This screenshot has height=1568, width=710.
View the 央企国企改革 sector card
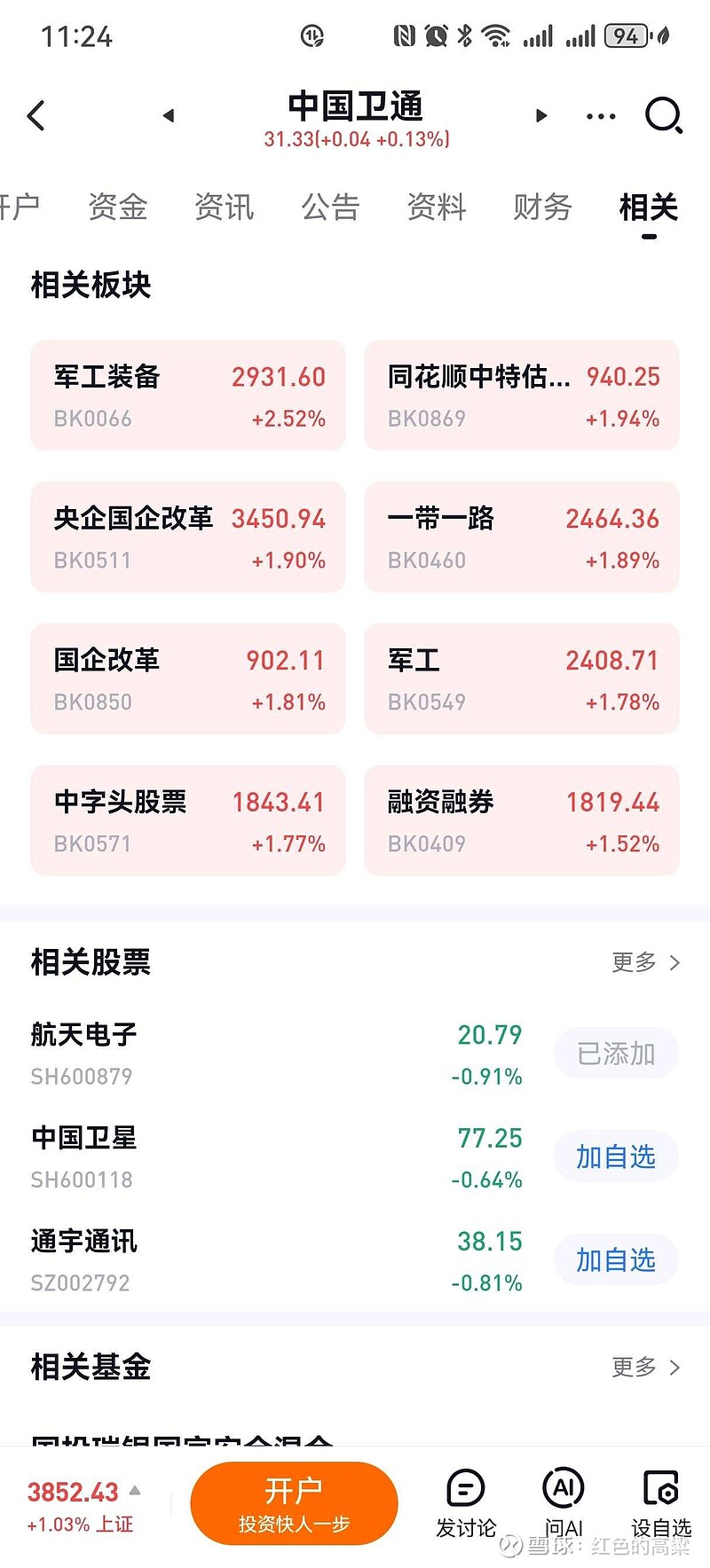[x=188, y=537]
